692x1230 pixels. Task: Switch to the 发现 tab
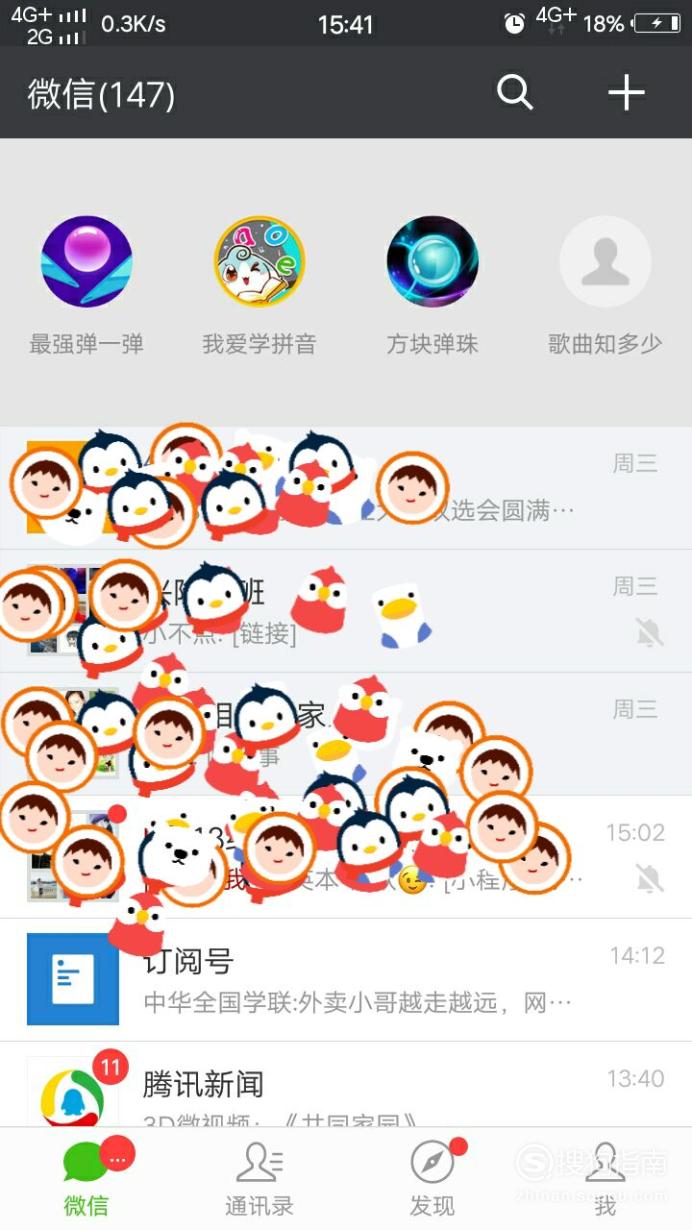pos(432,1179)
